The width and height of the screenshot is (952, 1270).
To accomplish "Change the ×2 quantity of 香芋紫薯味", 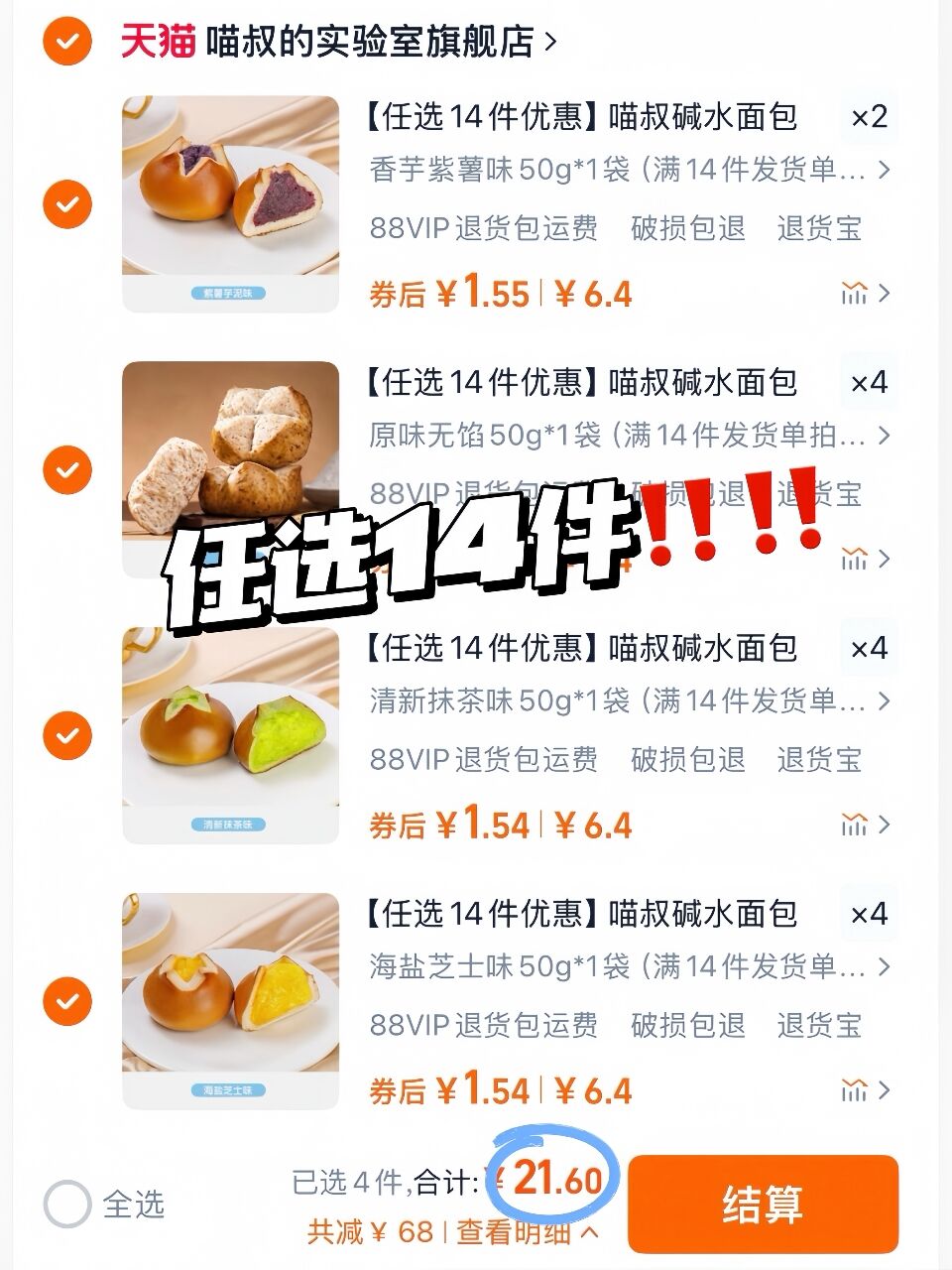I will coord(869,117).
